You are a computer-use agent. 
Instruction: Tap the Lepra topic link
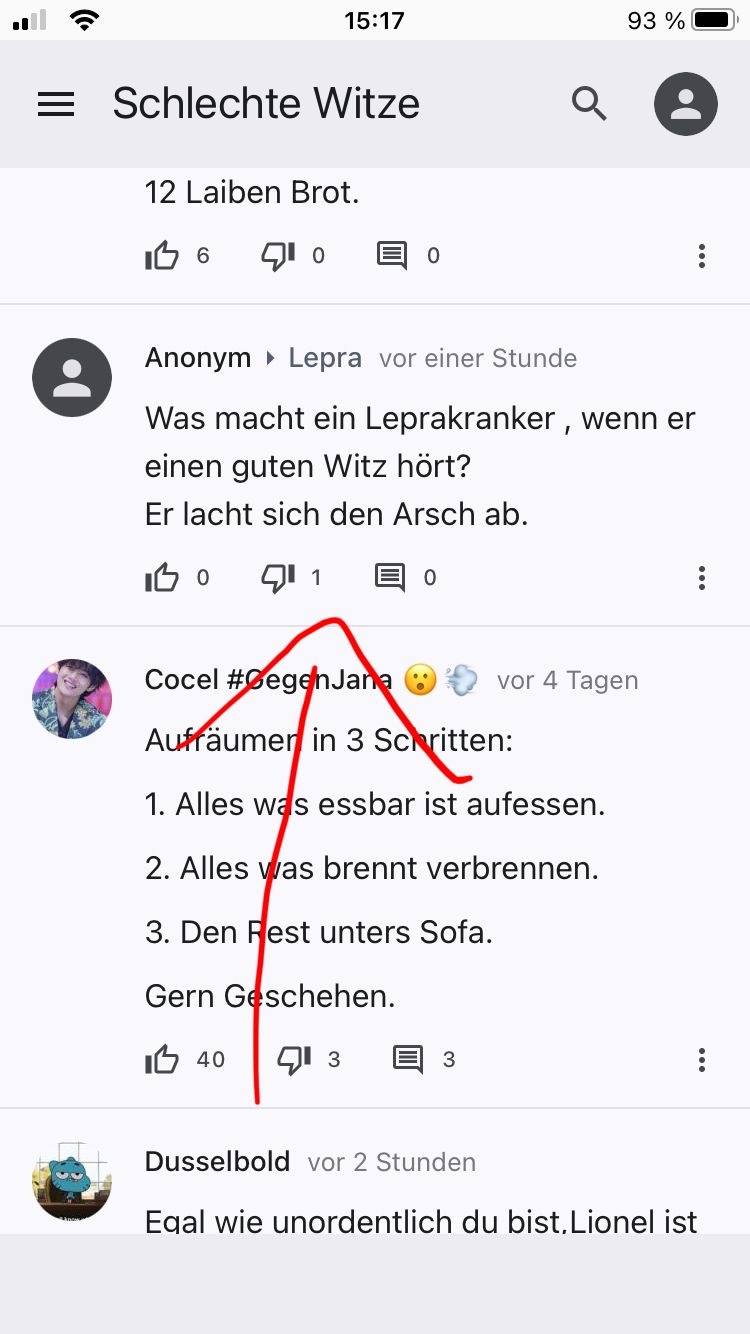click(x=324, y=358)
